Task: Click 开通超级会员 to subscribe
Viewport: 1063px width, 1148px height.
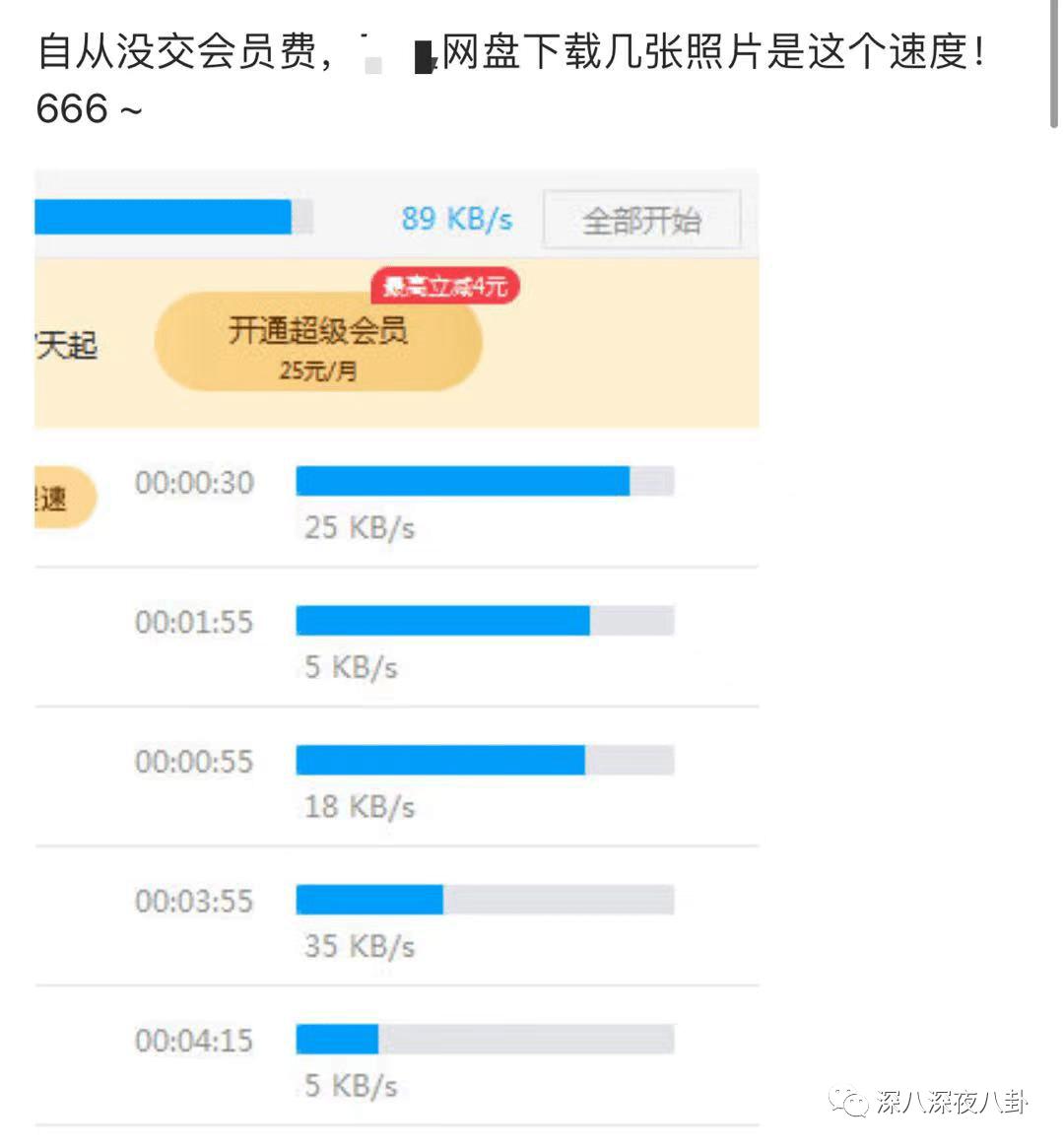Action: 318,333
